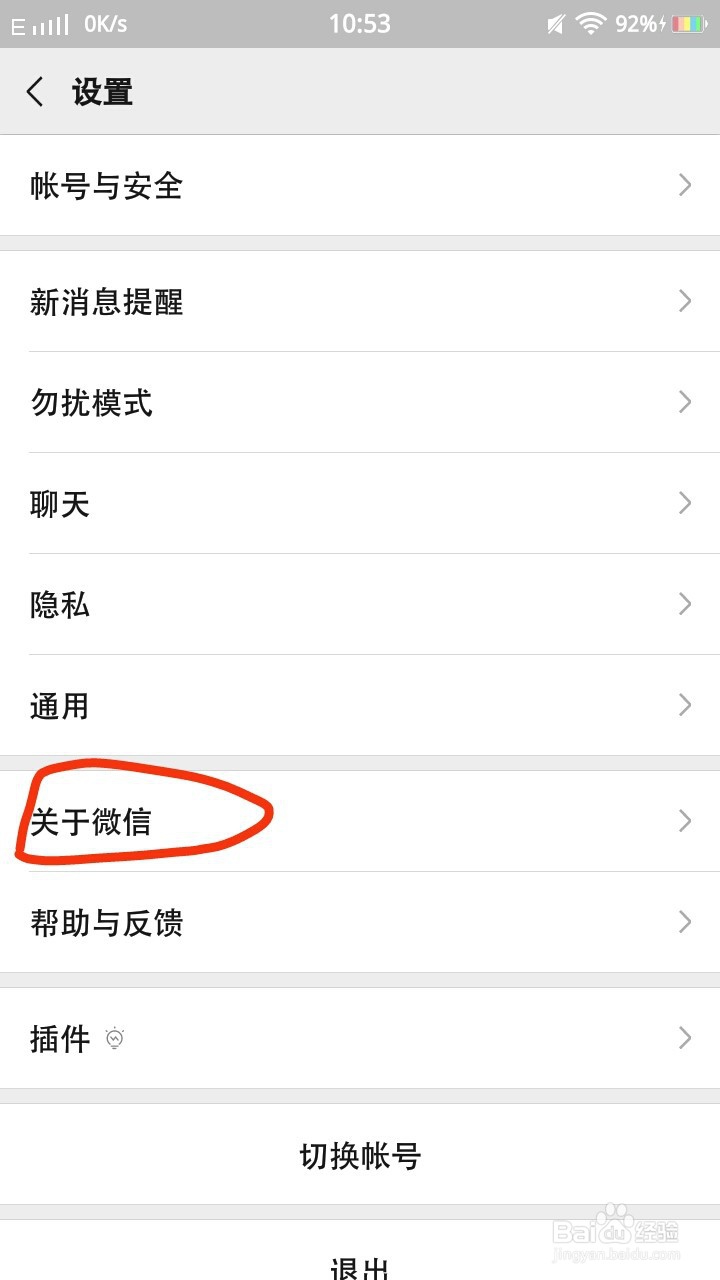This screenshot has width=720, height=1280.
Task: Open 帮助与反馈 help page
Action: 107,924
